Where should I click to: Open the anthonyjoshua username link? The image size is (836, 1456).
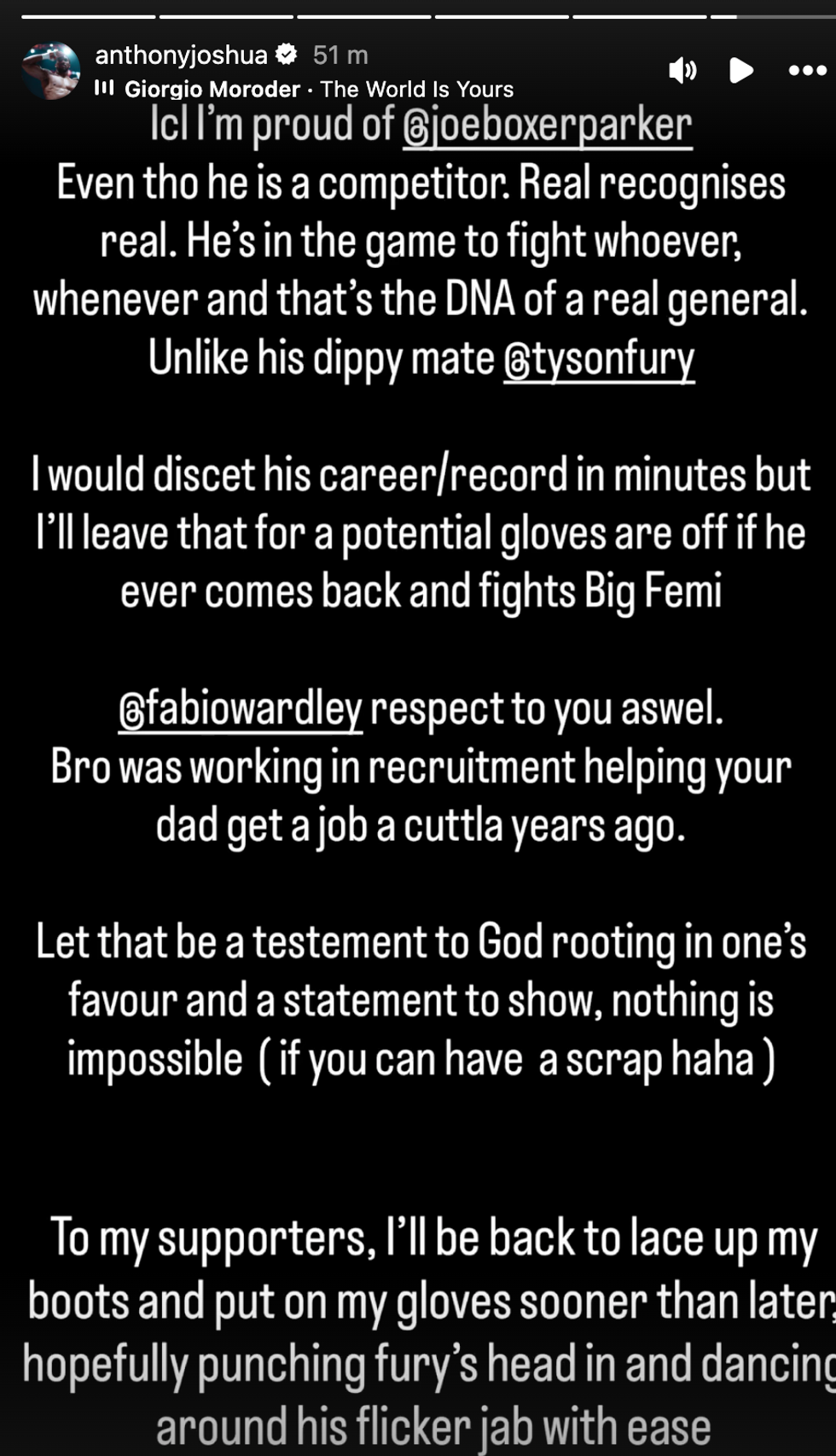(x=181, y=55)
